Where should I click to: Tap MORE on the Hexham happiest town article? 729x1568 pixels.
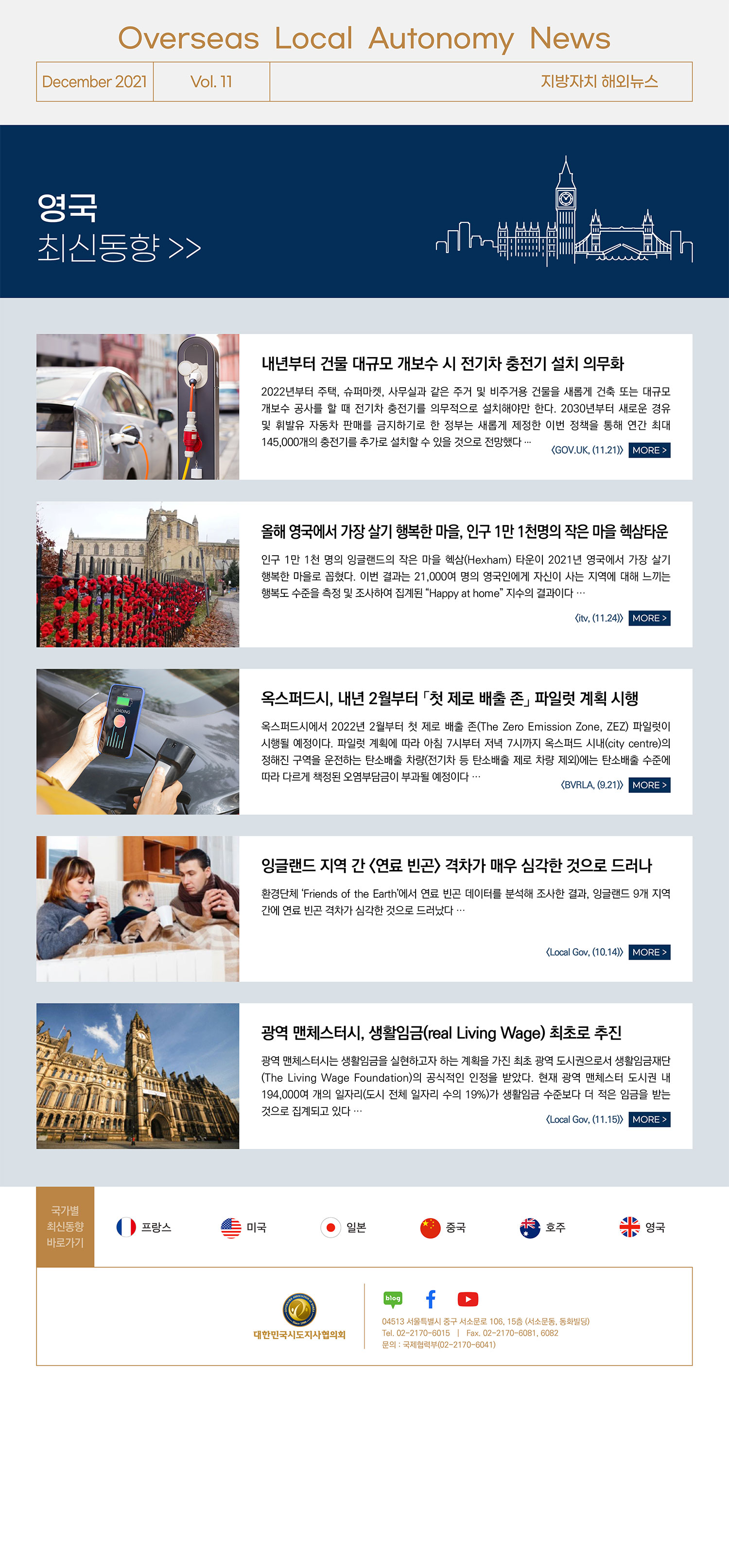pos(649,618)
